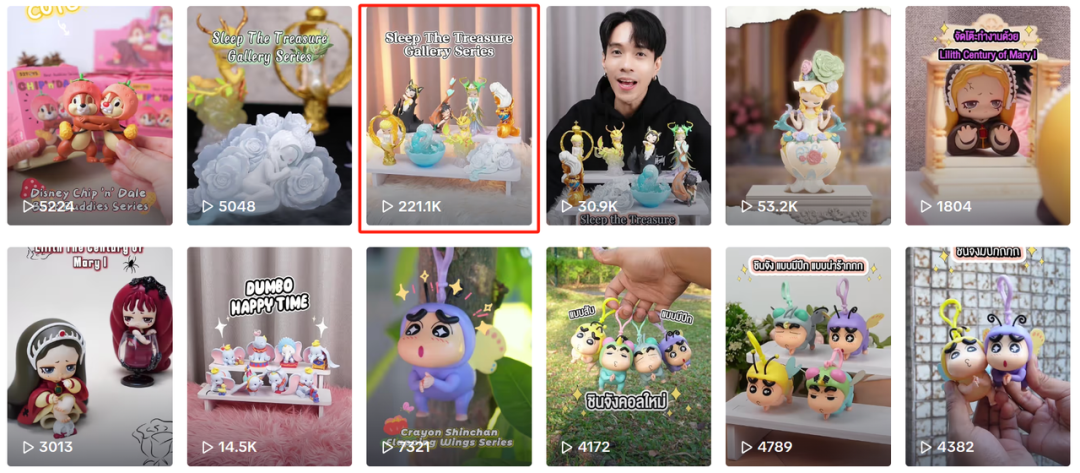Open the Disney Chip 'n' Dale video

90,115
